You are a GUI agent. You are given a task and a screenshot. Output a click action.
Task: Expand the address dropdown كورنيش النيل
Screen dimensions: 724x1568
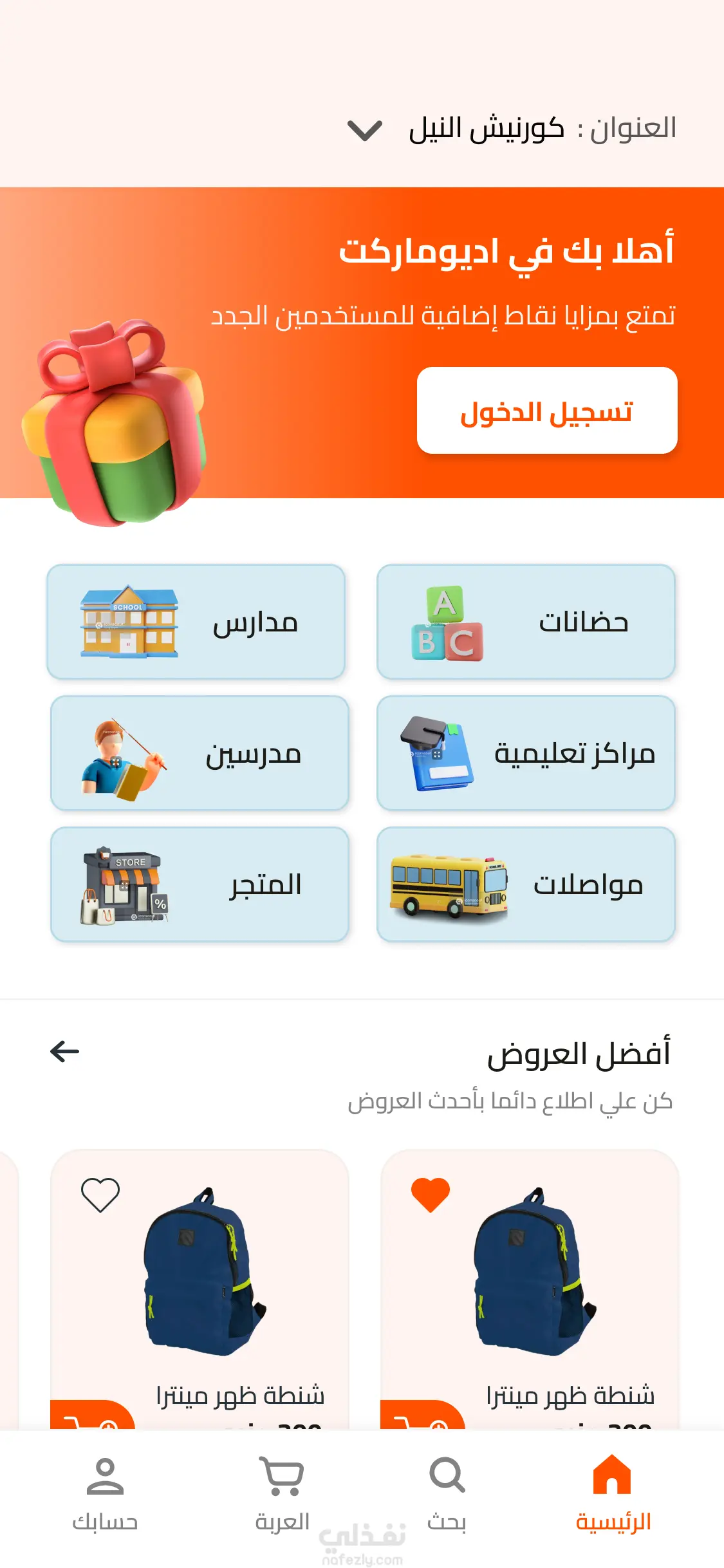click(366, 130)
